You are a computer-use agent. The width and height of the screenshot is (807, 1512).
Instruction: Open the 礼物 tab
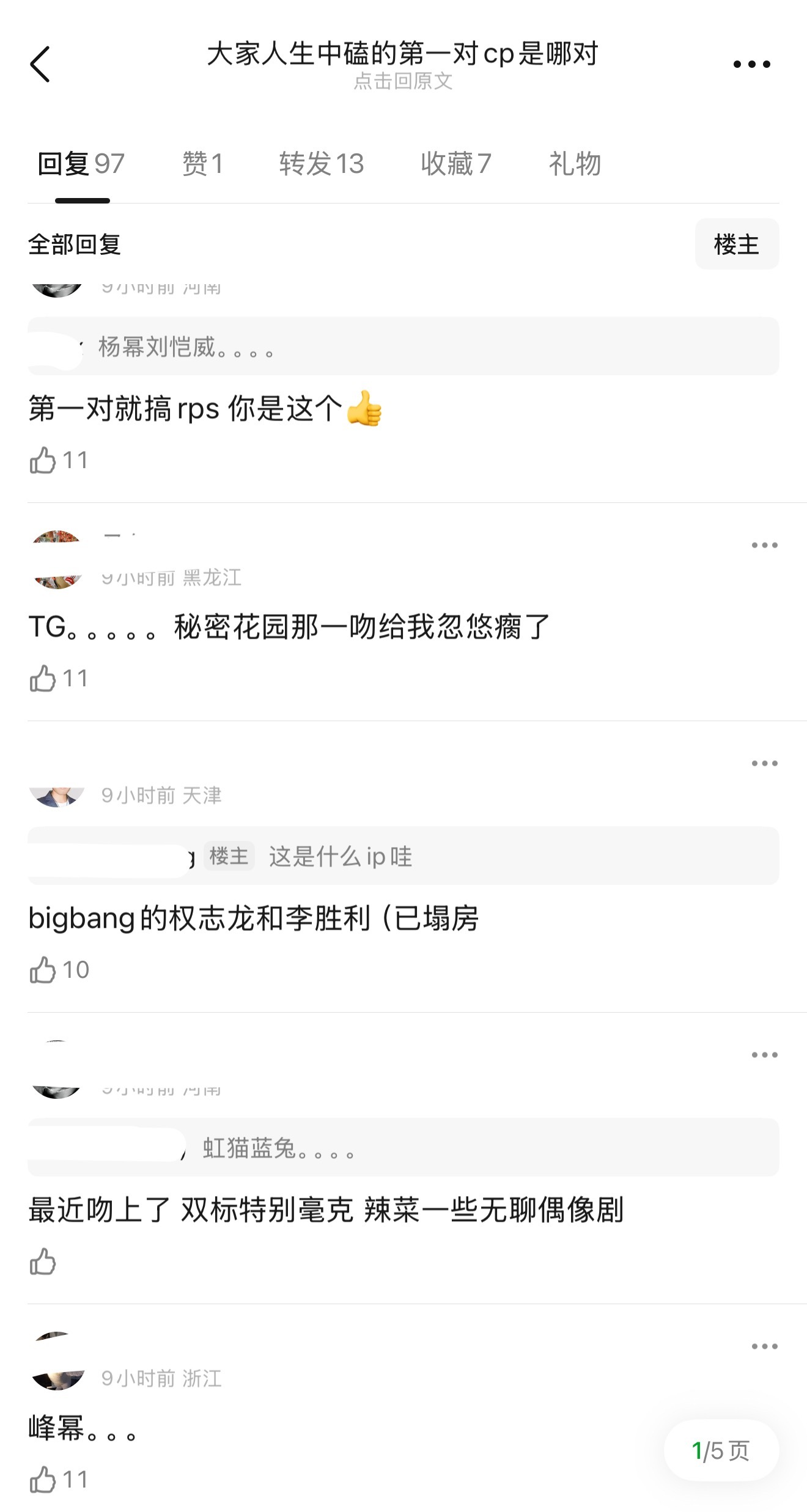(574, 163)
